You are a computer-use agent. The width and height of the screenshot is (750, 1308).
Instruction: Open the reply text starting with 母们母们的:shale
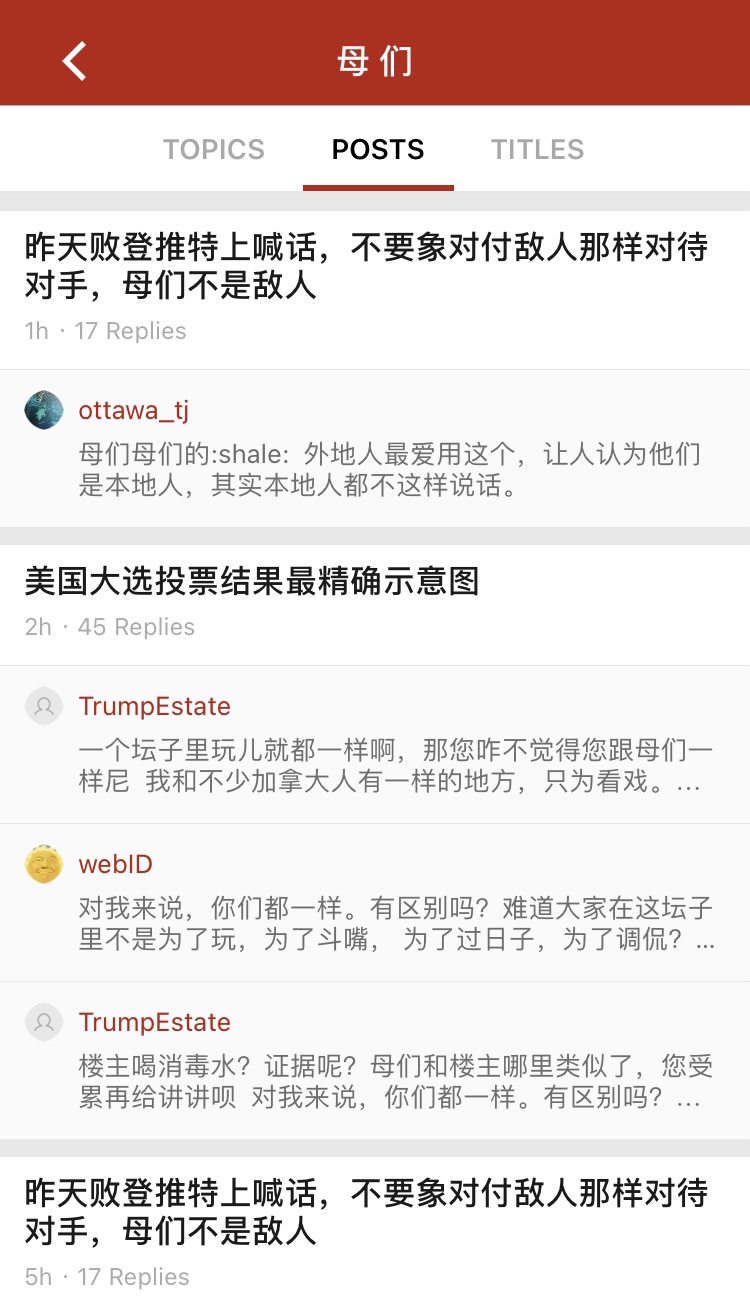coord(390,472)
